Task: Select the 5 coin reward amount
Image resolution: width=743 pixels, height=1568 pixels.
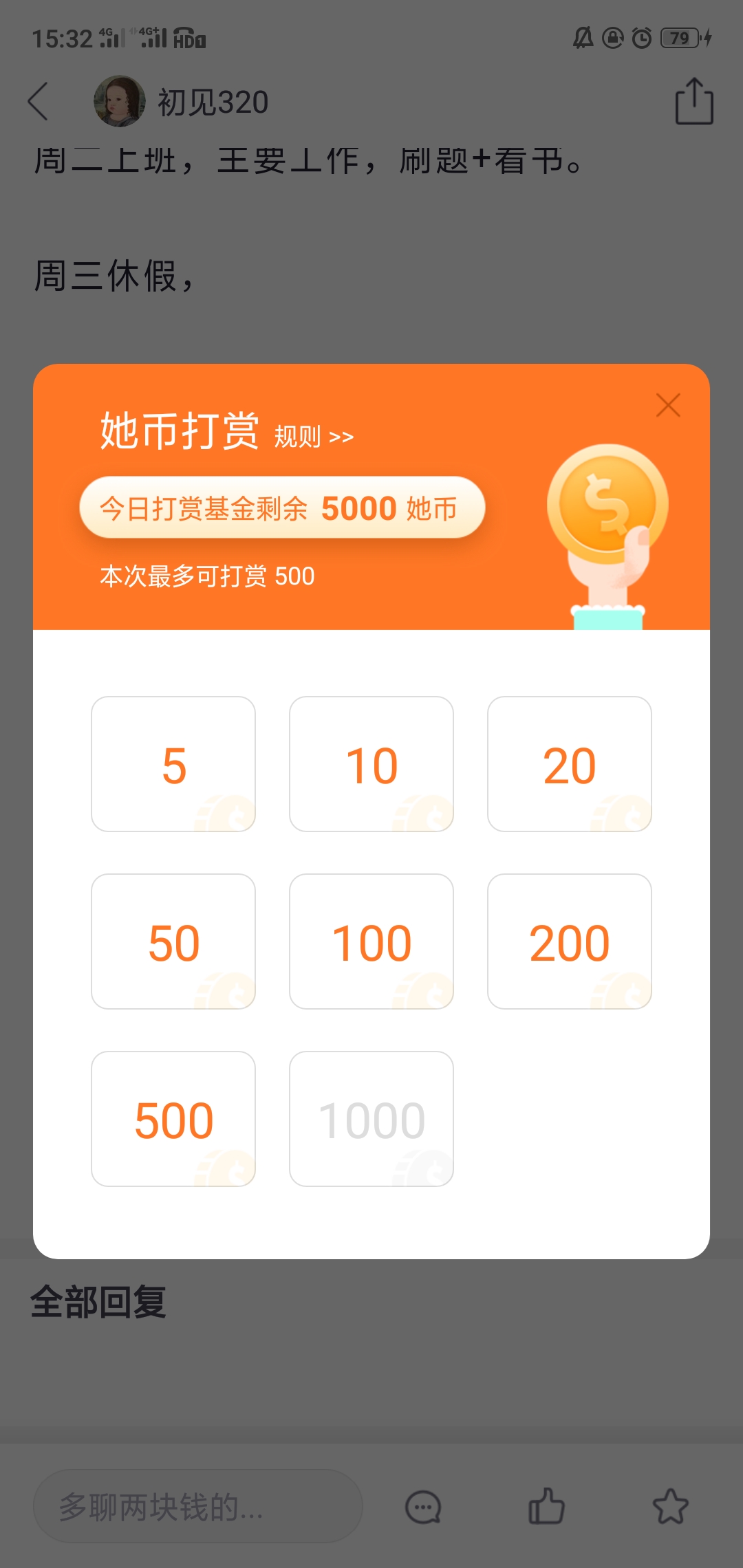Action: 173,764
